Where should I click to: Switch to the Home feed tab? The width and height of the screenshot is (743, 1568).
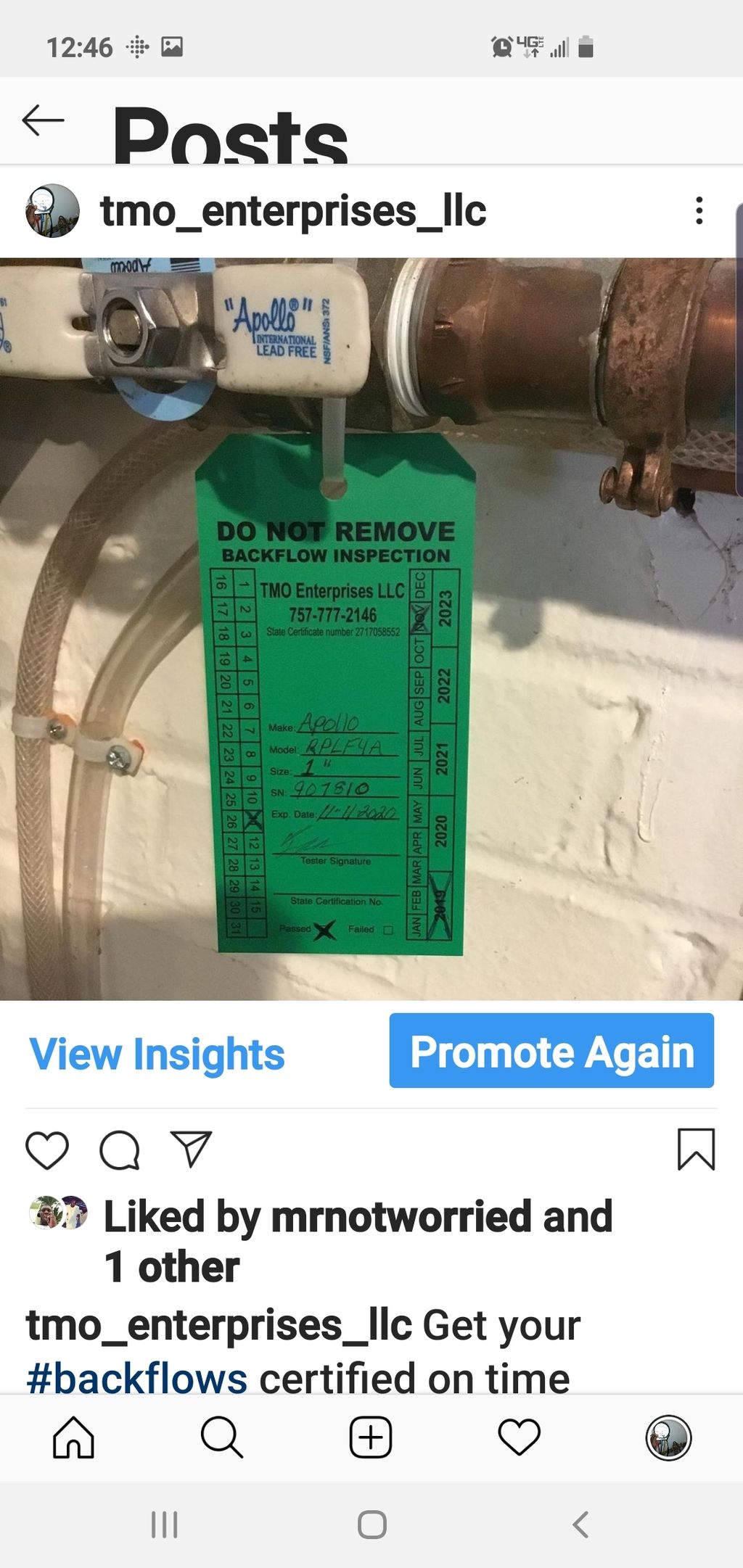73,1437
